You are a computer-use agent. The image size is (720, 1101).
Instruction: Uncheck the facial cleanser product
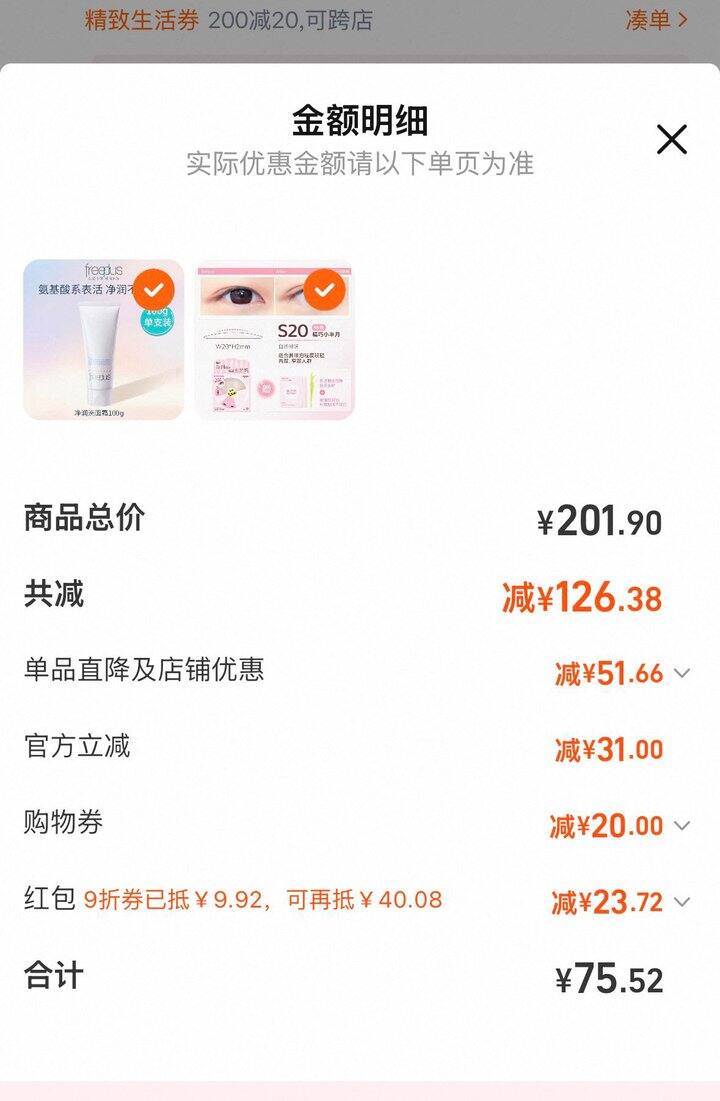[153, 290]
